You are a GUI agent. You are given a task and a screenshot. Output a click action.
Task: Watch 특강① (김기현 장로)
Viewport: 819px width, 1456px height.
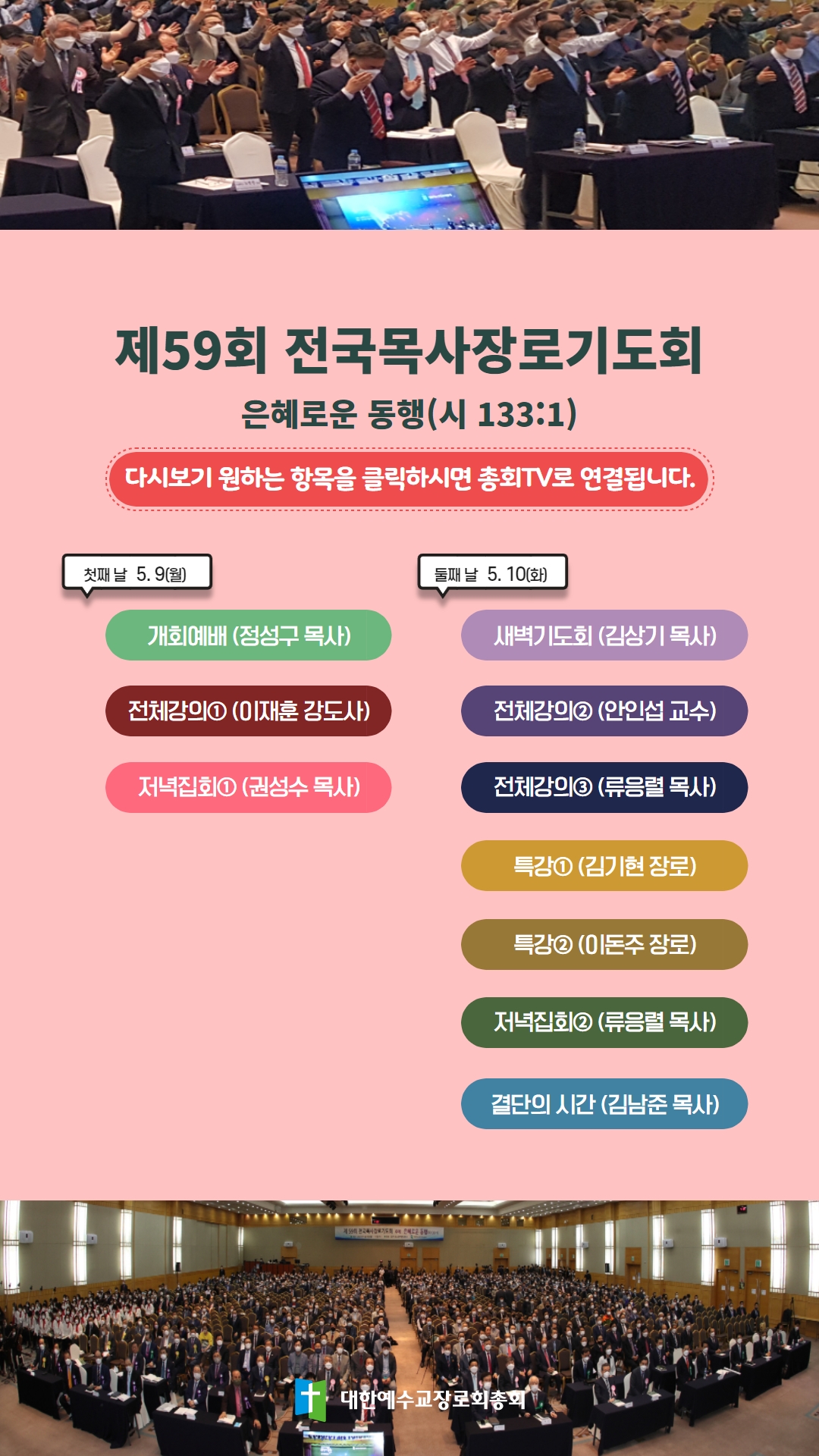(x=604, y=865)
